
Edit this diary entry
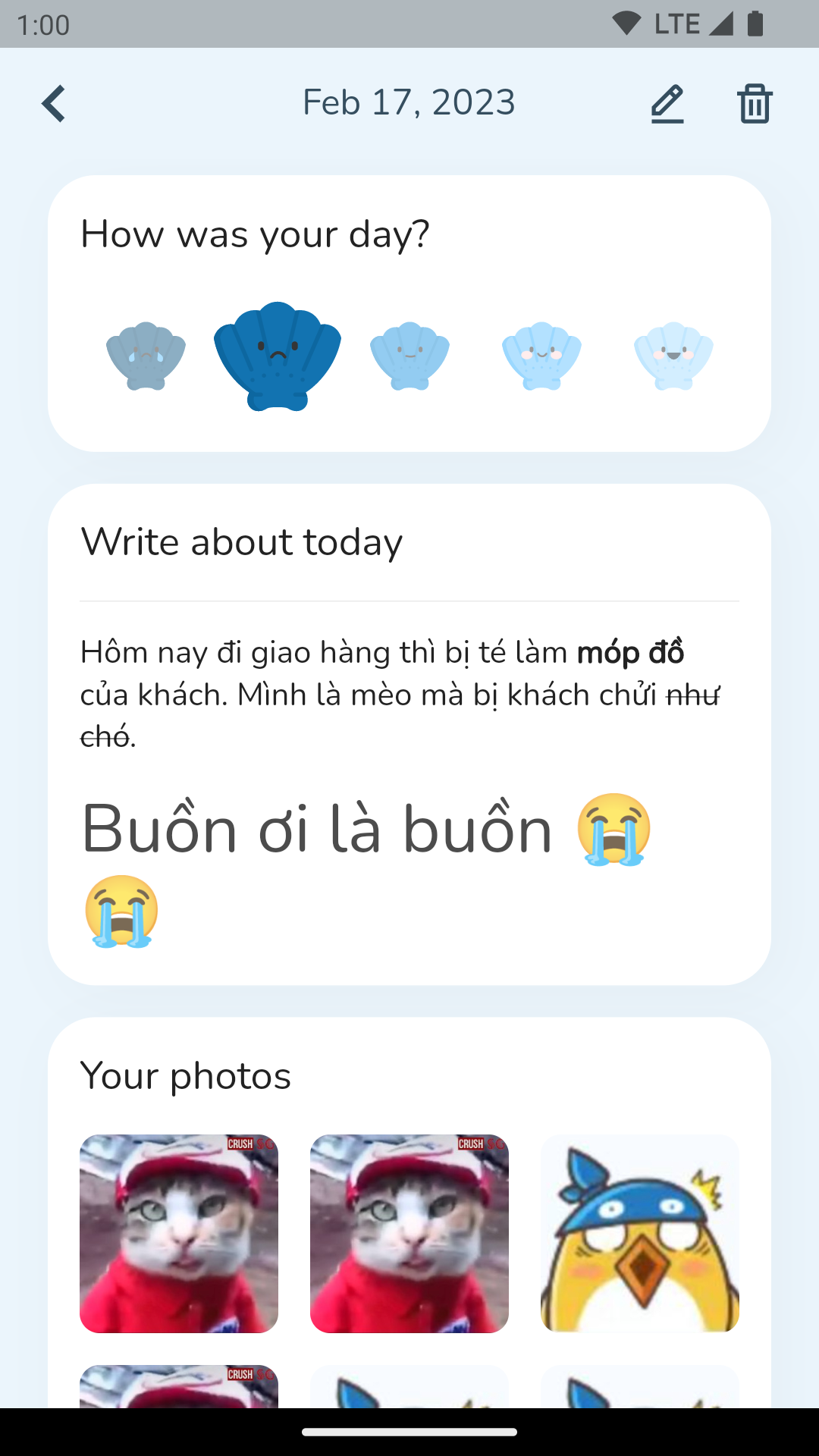click(667, 104)
